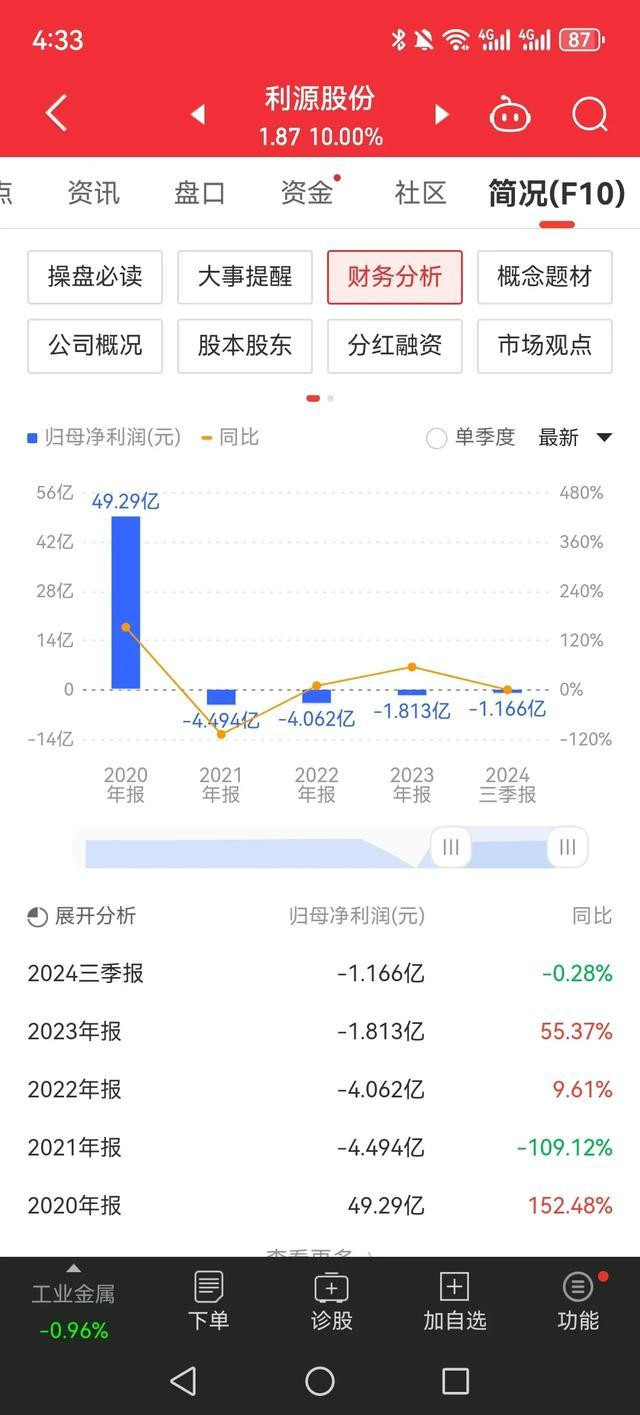Open the robot assistant icon

coord(509,115)
